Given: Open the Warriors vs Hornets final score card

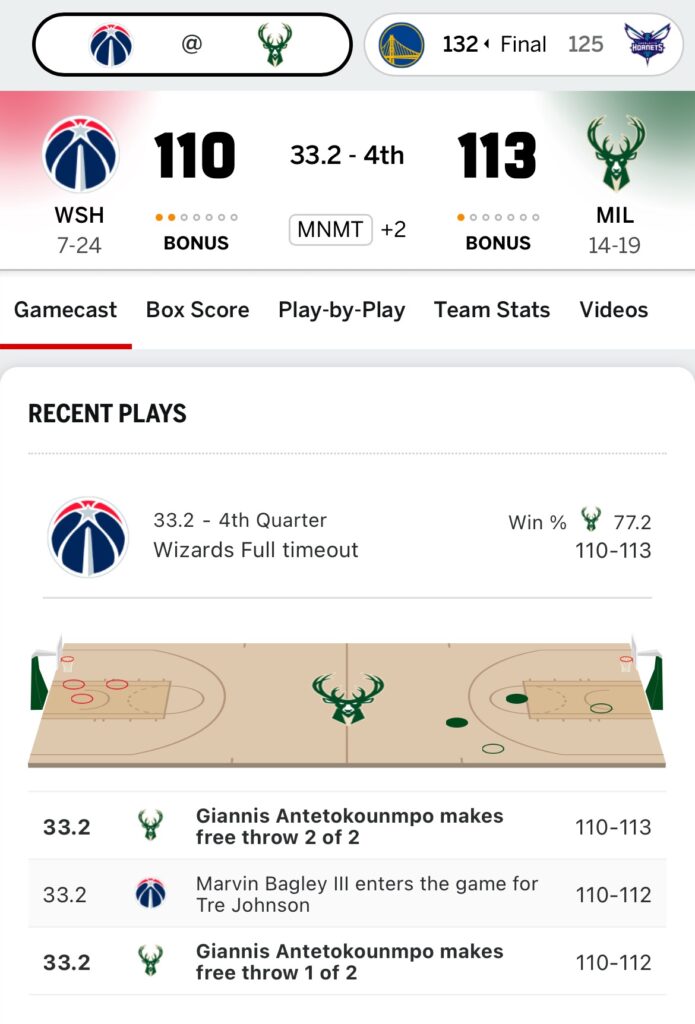Looking at the screenshot, I should 523,45.
